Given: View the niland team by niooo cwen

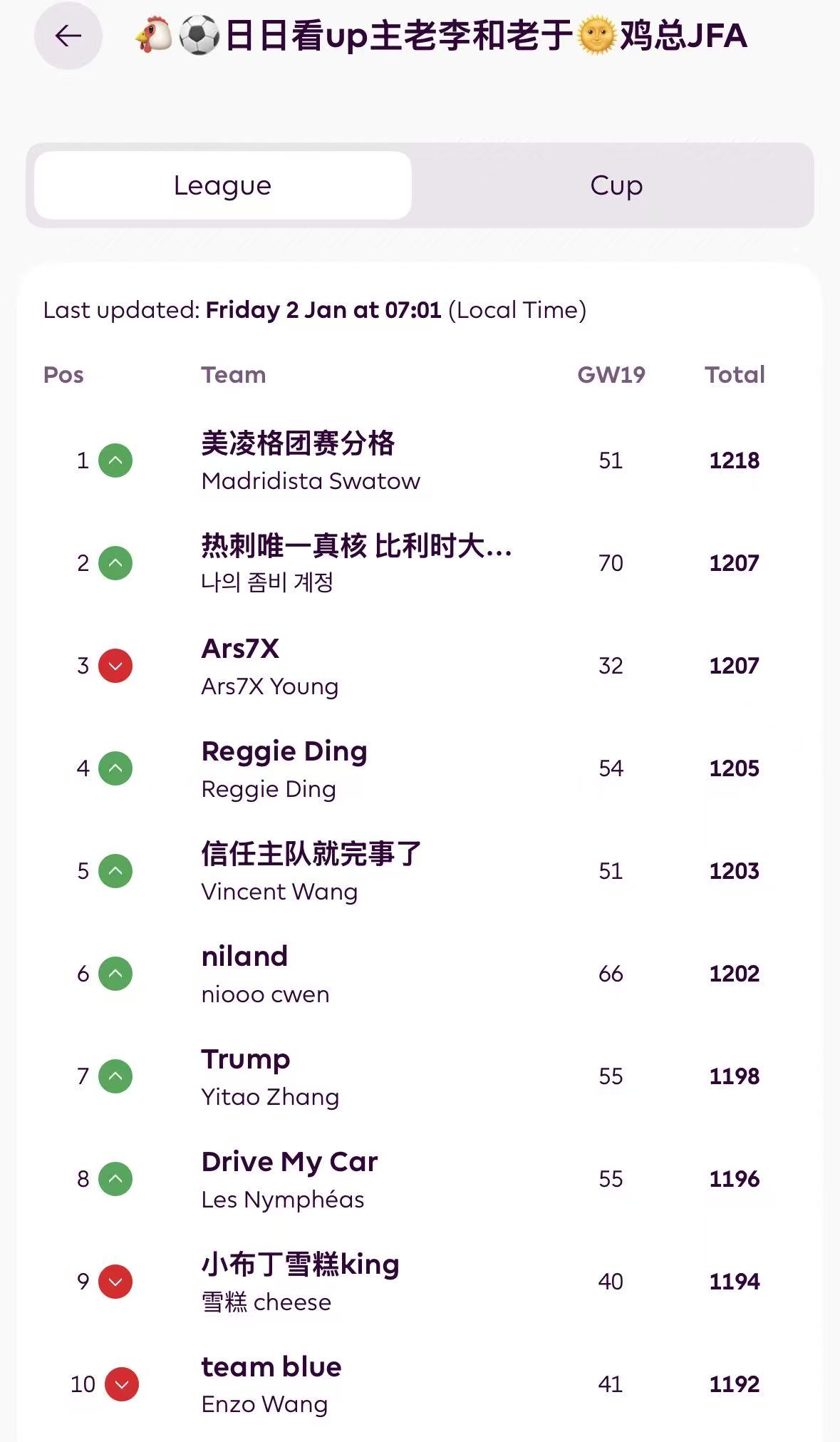Looking at the screenshot, I should (244, 957).
